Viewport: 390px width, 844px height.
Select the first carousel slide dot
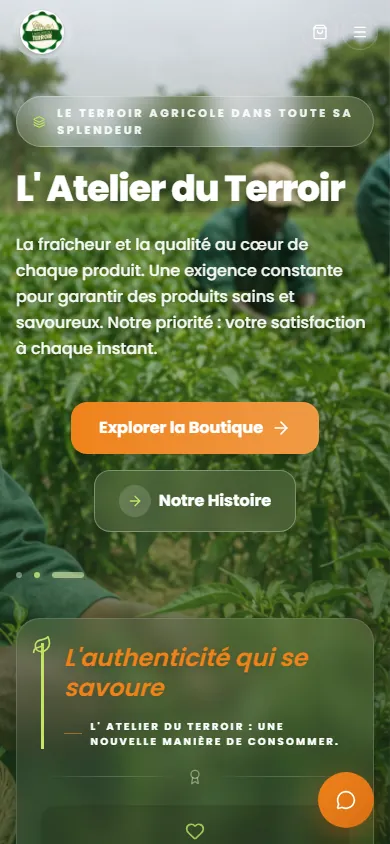19,575
